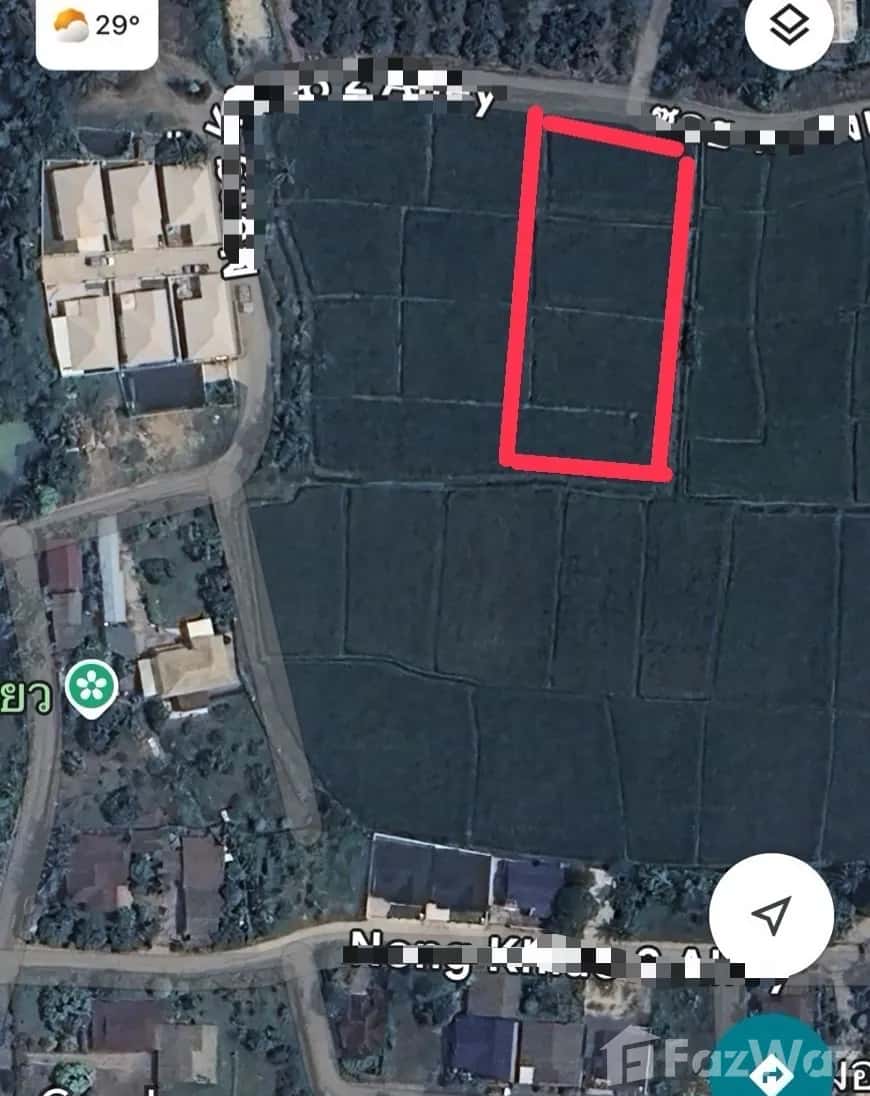This screenshot has width=870, height=1096.
Task: Select the red-outlined land plot
Action: coord(590,290)
